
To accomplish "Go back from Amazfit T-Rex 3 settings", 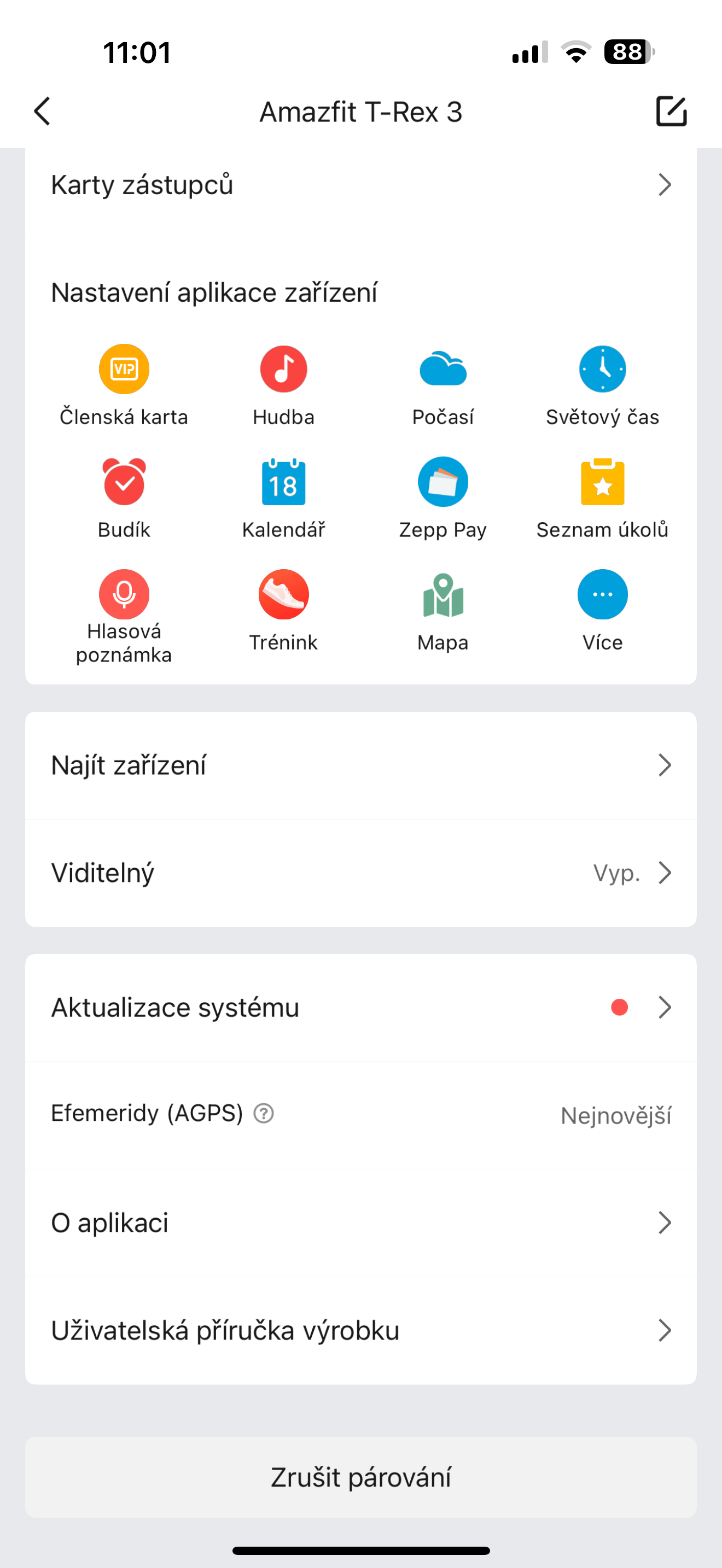I will (42, 112).
